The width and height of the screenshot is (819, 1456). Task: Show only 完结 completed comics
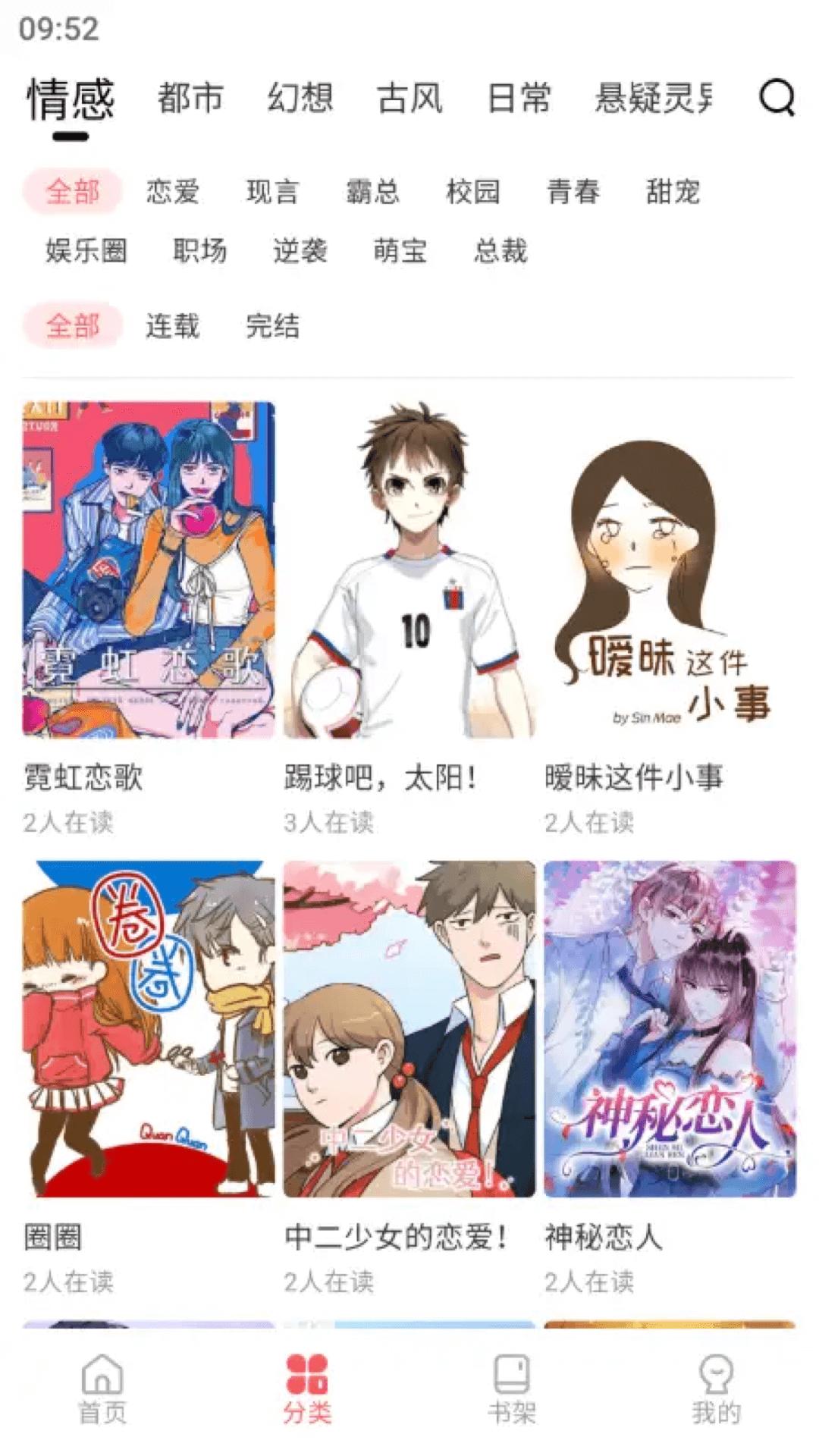pos(274,326)
